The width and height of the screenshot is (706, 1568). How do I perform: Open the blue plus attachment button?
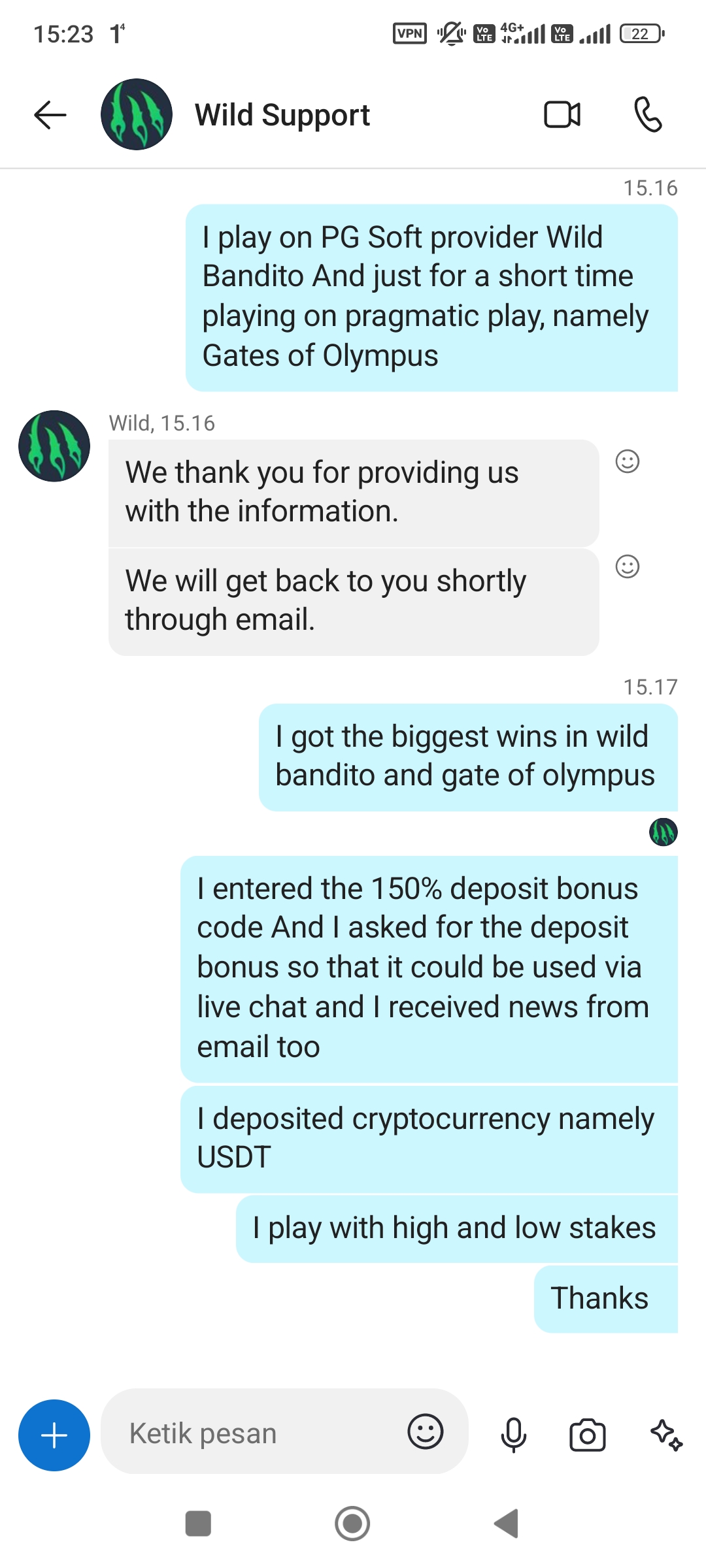tap(54, 1435)
